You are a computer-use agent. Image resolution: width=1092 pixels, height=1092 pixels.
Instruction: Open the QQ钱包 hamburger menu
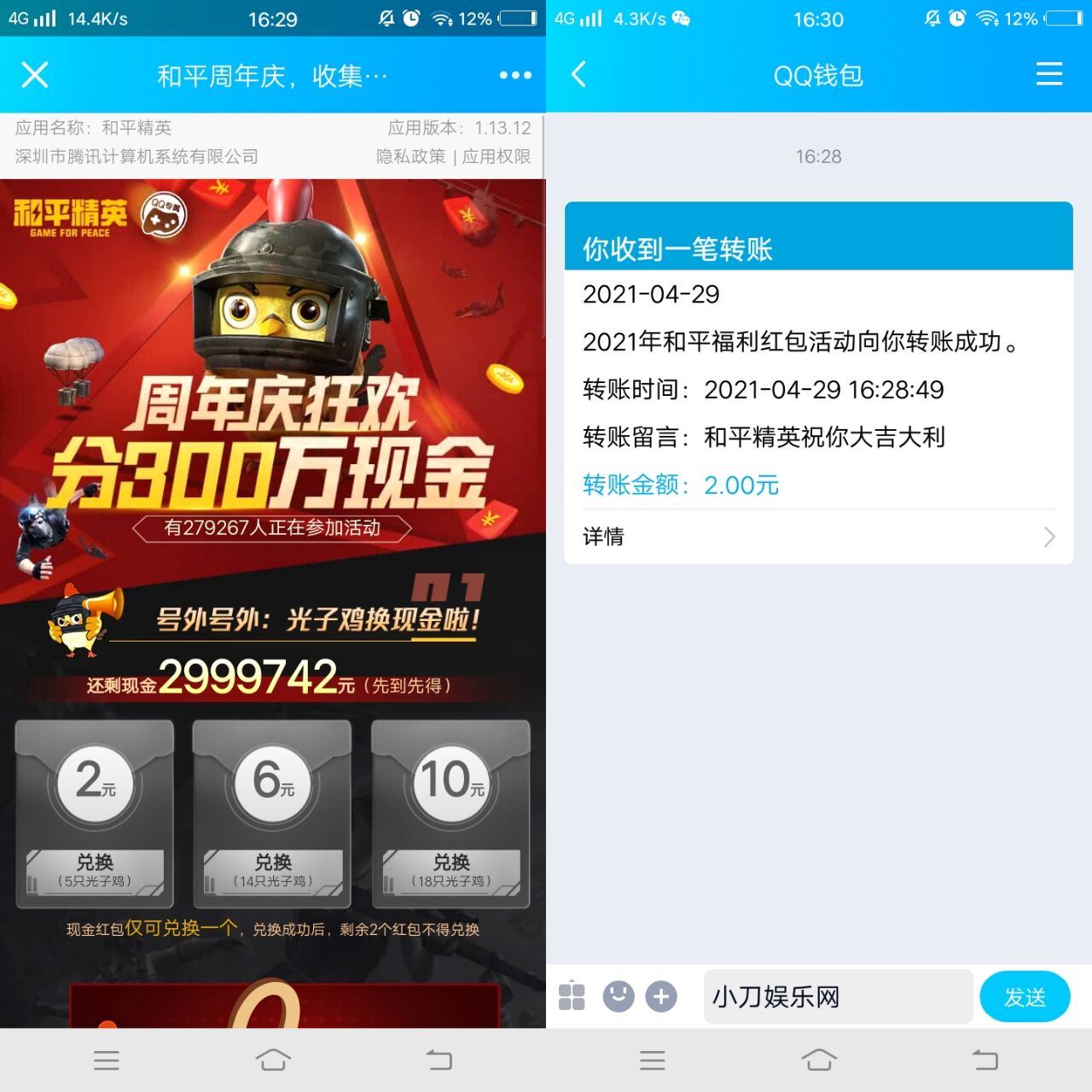coord(1048,74)
